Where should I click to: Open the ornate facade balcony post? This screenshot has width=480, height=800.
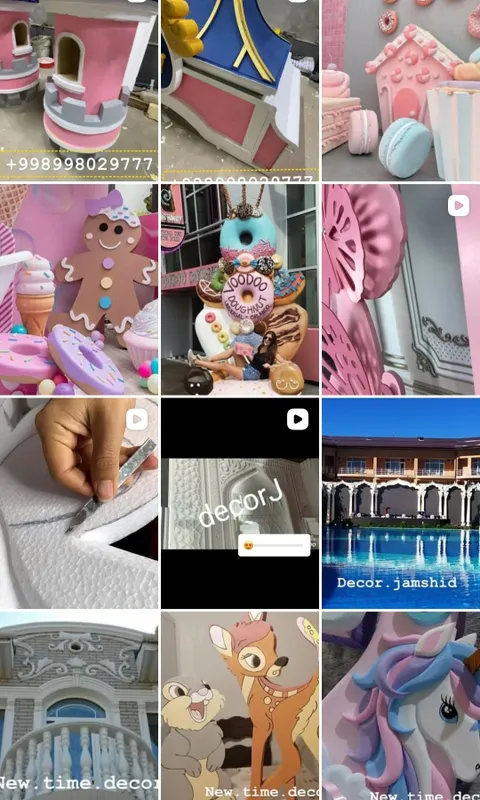pyautogui.click(x=79, y=706)
